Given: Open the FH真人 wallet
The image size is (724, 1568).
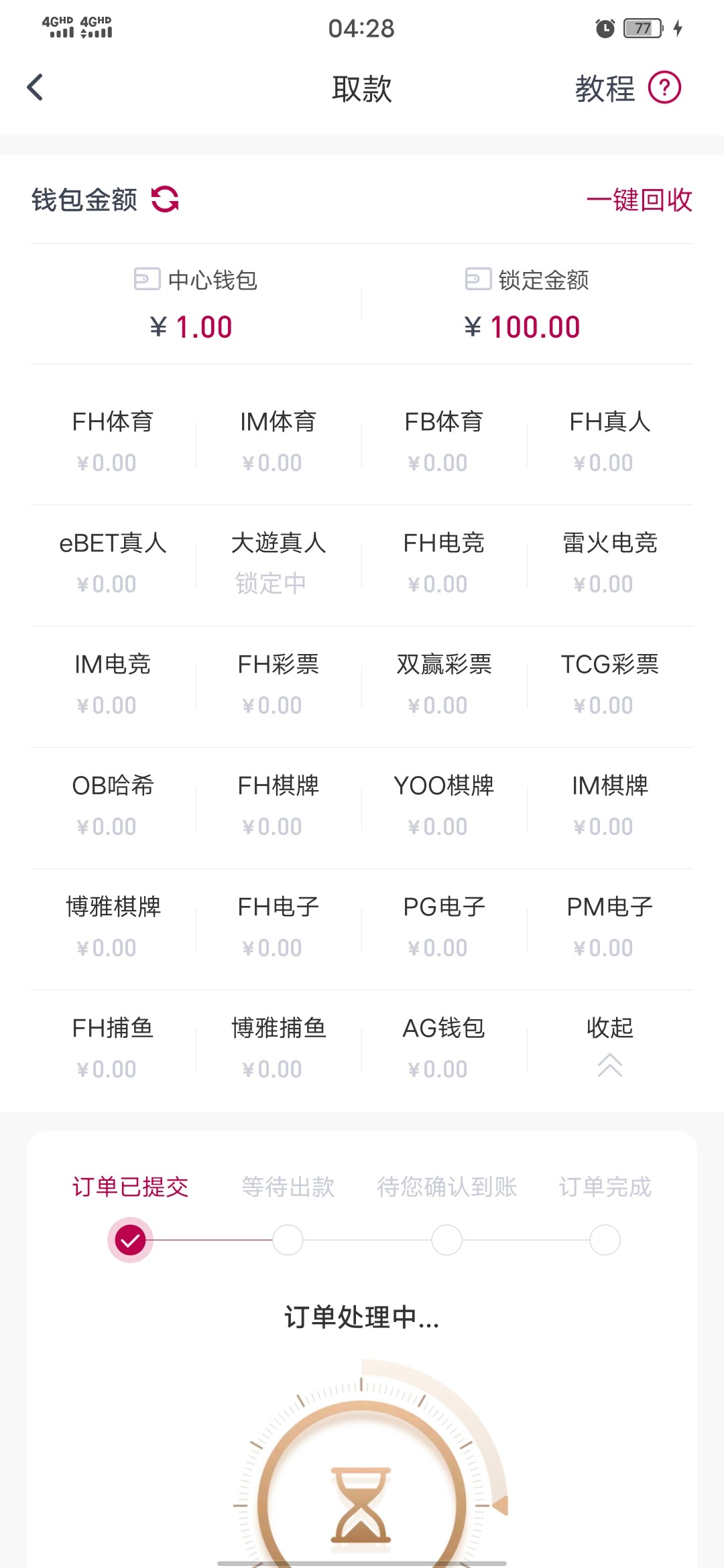Looking at the screenshot, I should 609,441.
